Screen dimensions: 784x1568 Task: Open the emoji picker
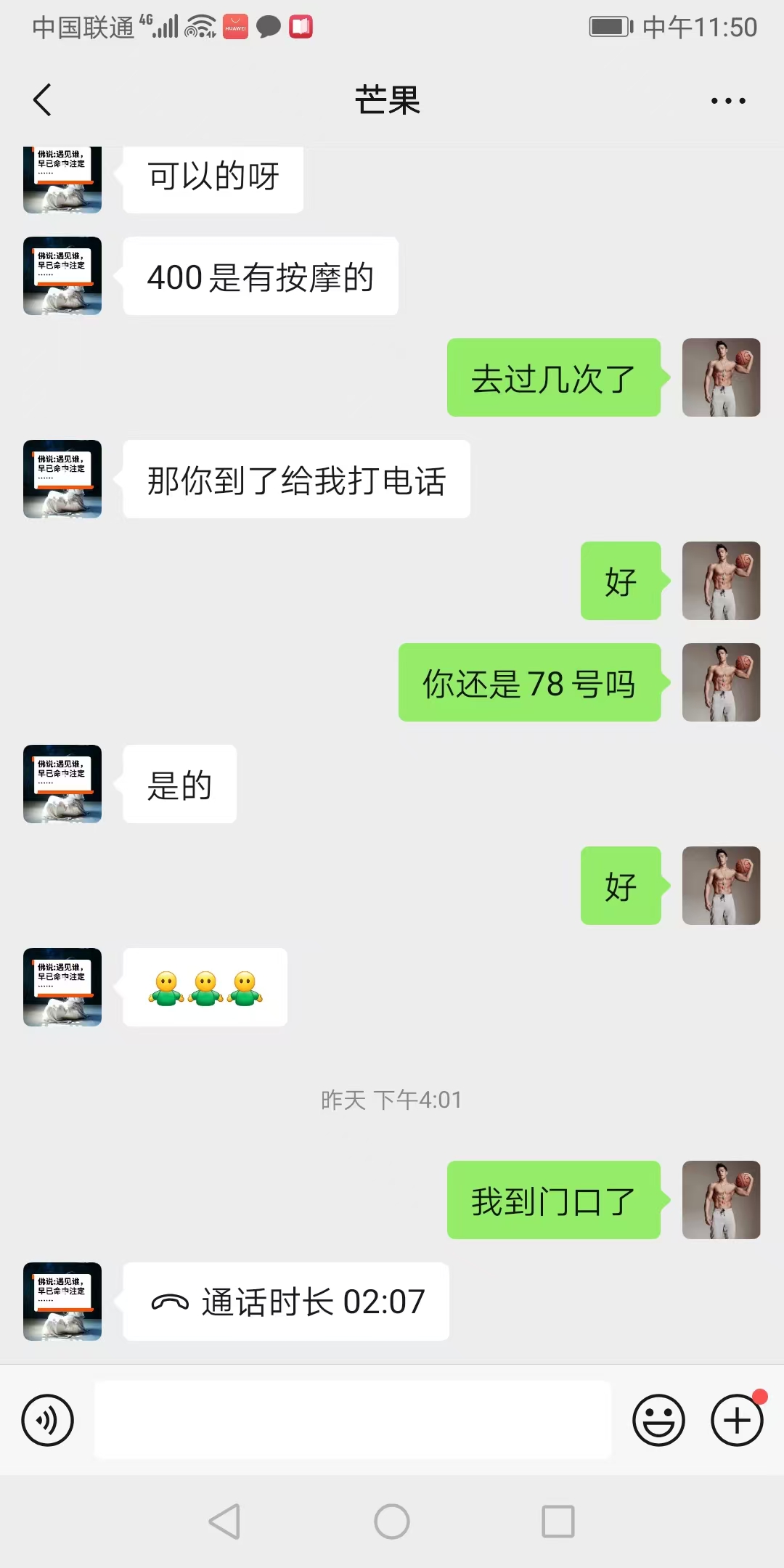(x=658, y=1419)
